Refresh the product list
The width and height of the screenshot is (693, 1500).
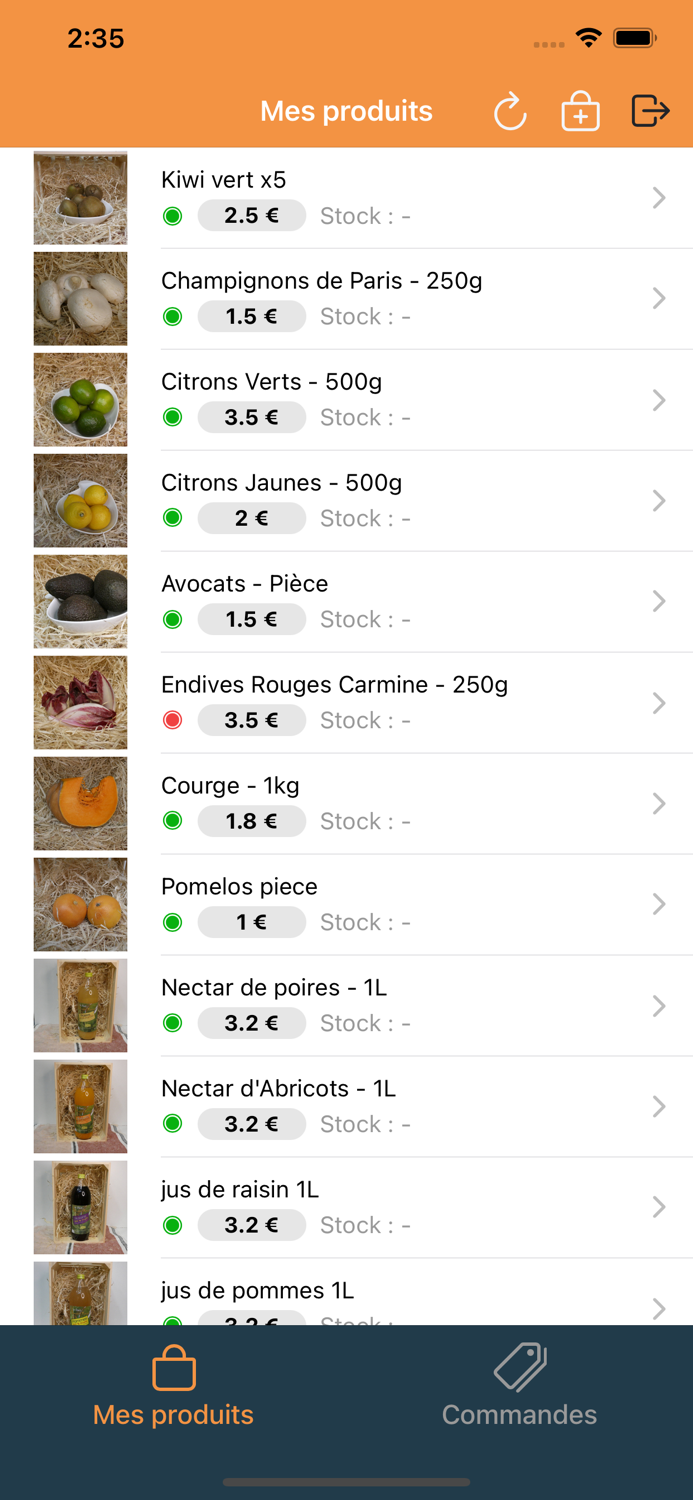point(510,111)
